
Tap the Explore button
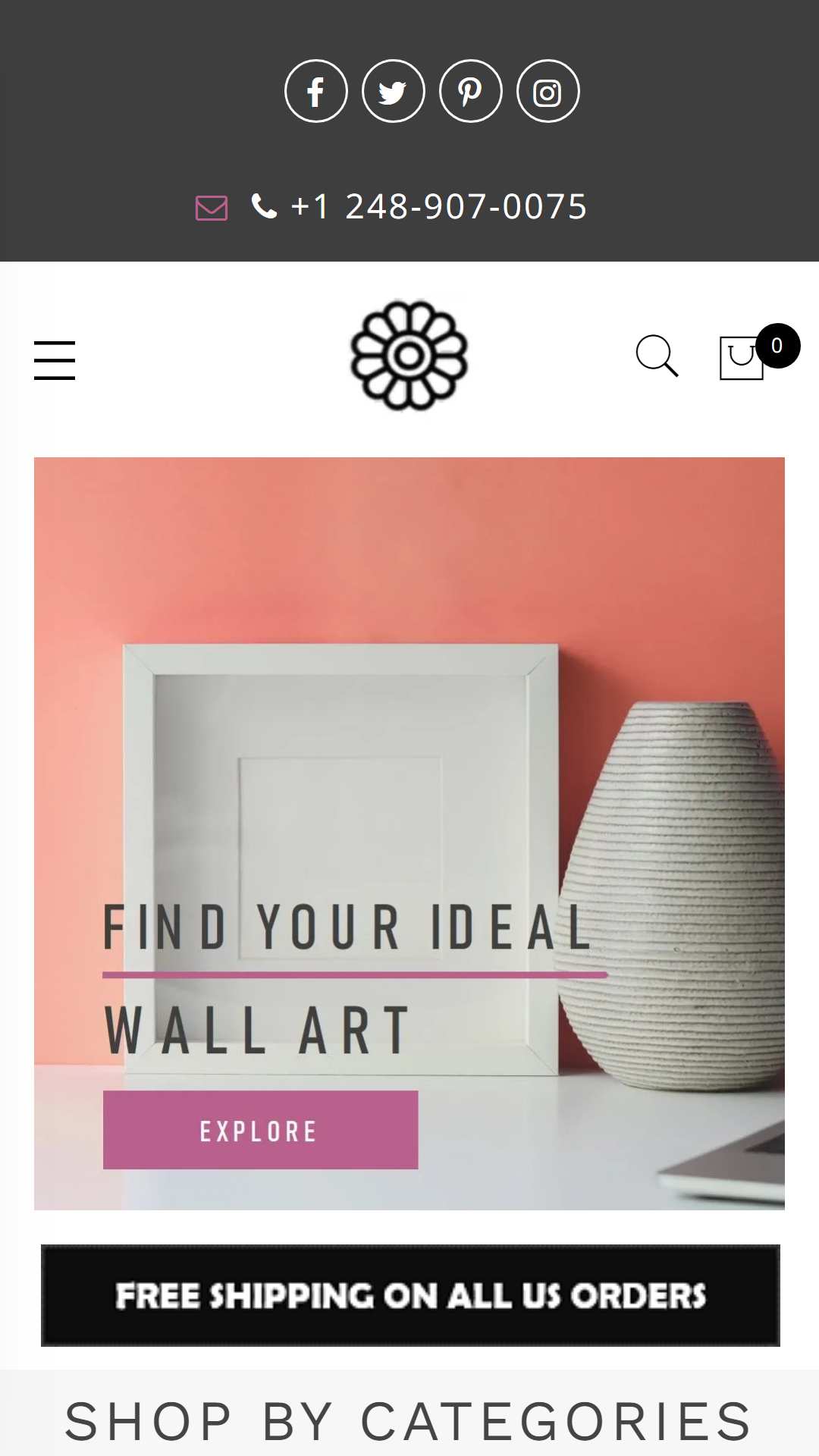(260, 1130)
